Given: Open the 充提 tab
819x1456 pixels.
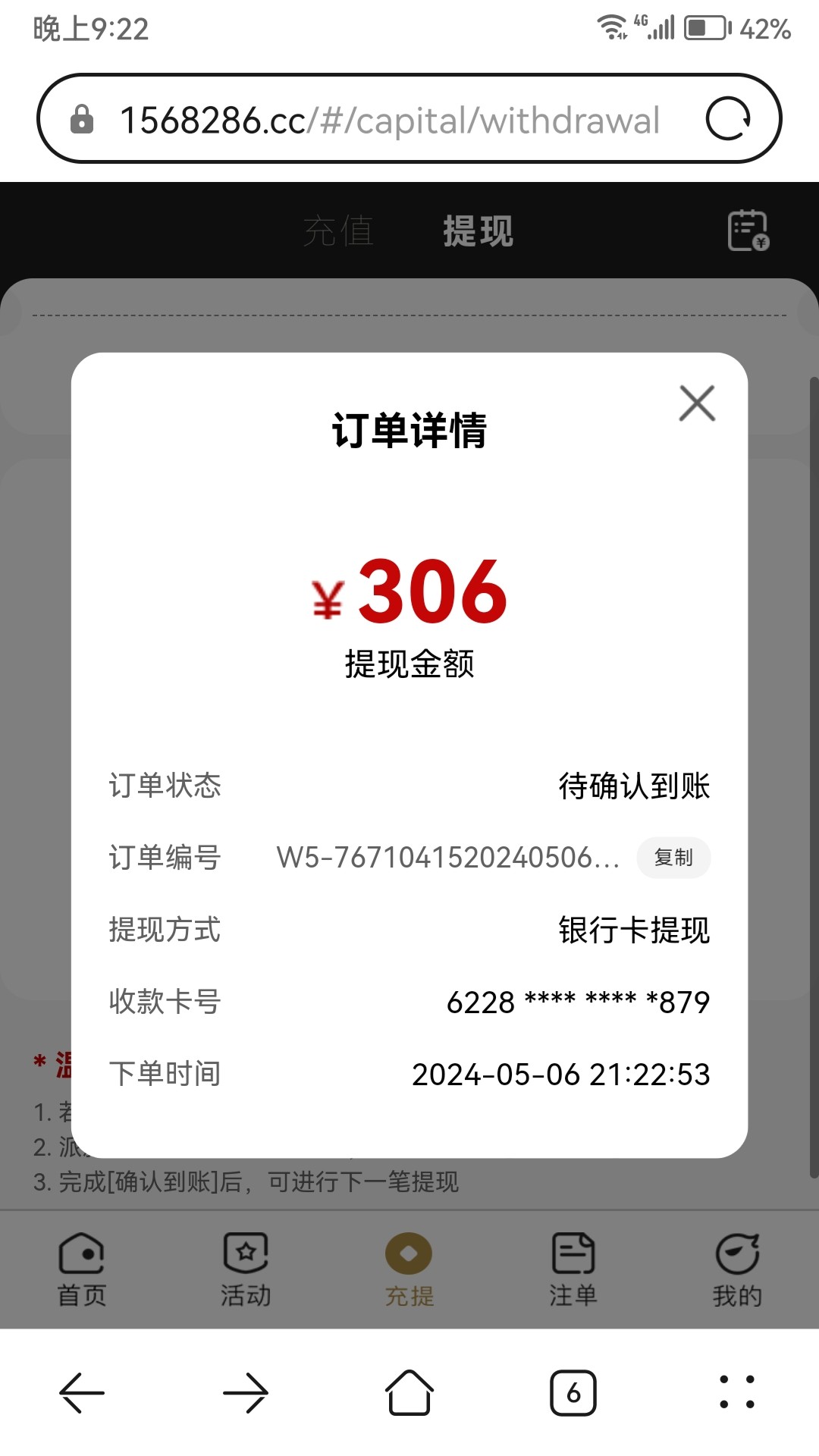Looking at the screenshot, I should point(409,1269).
